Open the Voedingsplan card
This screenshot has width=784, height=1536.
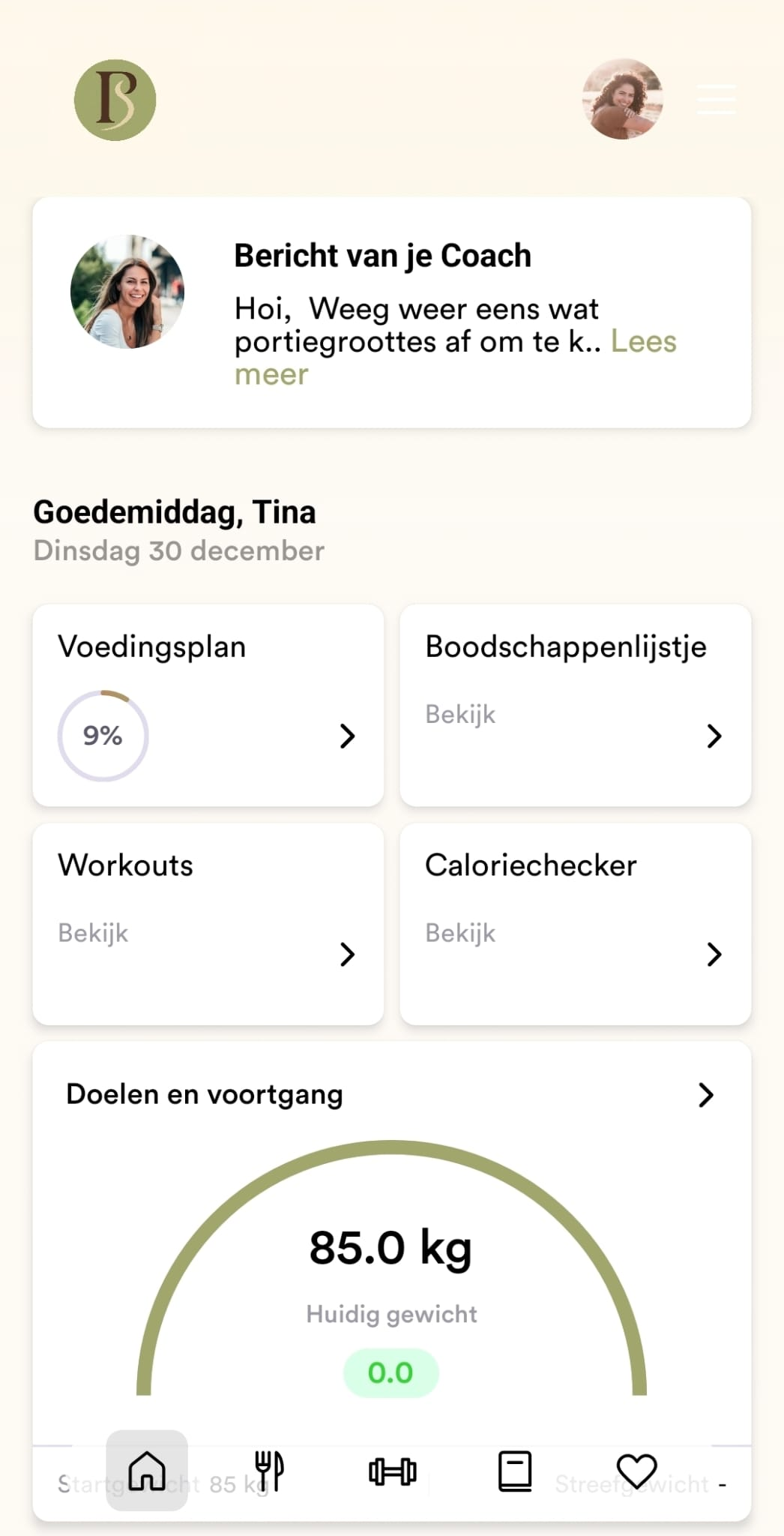pos(208,705)
